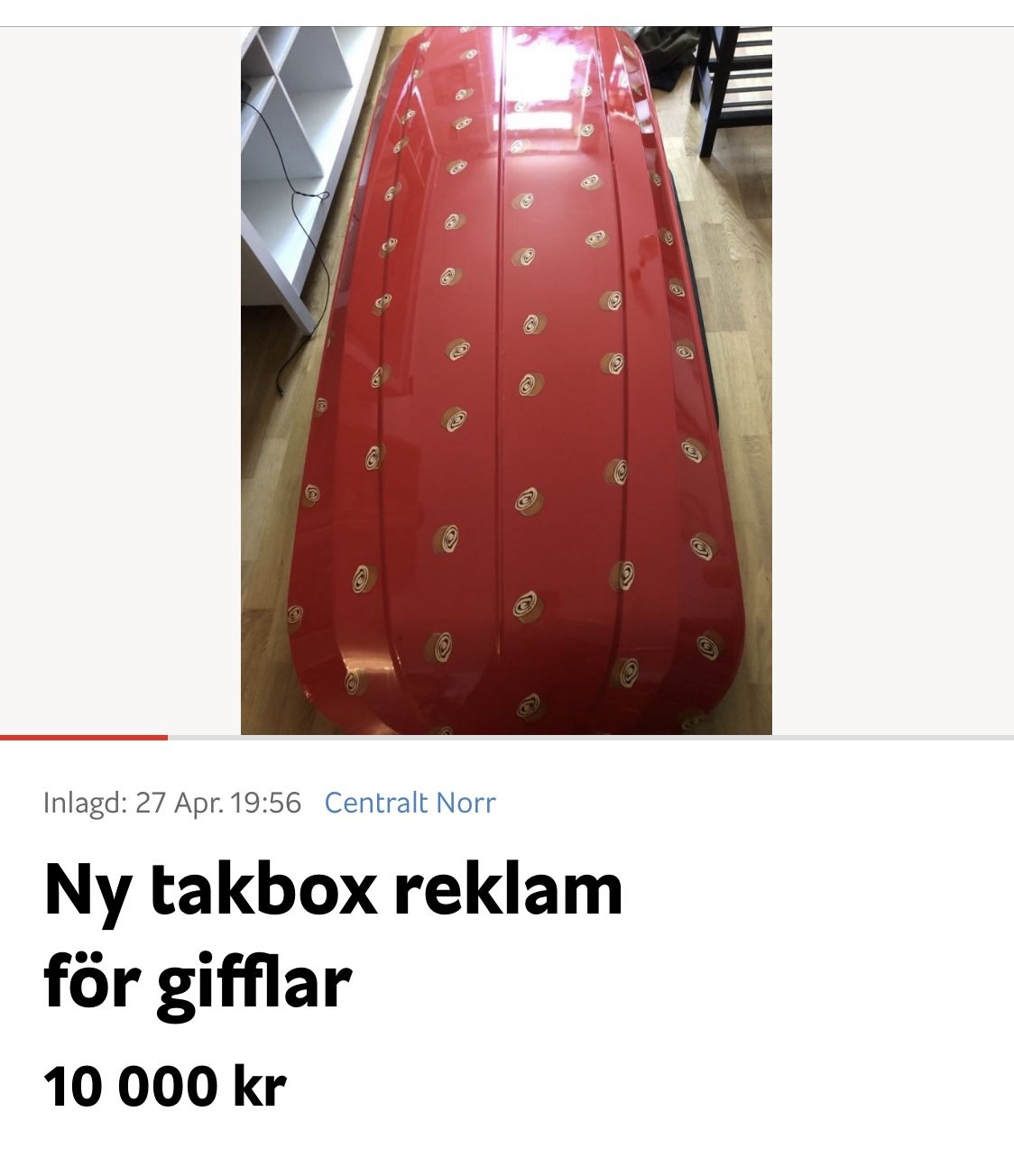Open the Centralt Norr location link
1014x1176 pixels.
pos(410,803)
